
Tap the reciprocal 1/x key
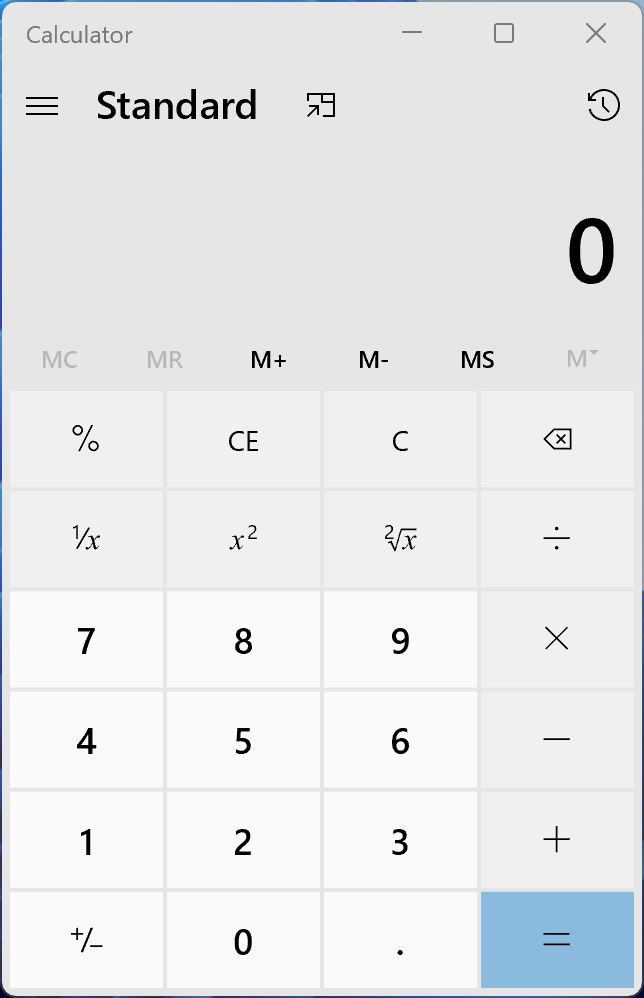[86, 540]
